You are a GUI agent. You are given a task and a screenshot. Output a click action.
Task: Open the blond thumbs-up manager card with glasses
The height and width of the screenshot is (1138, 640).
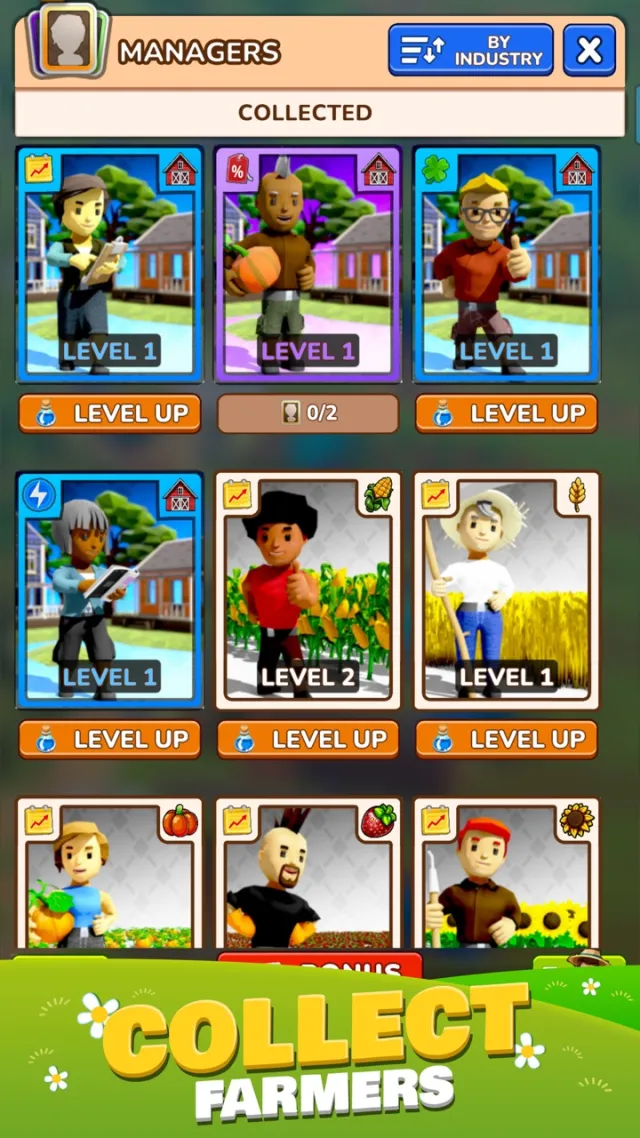tap(506, 265)
